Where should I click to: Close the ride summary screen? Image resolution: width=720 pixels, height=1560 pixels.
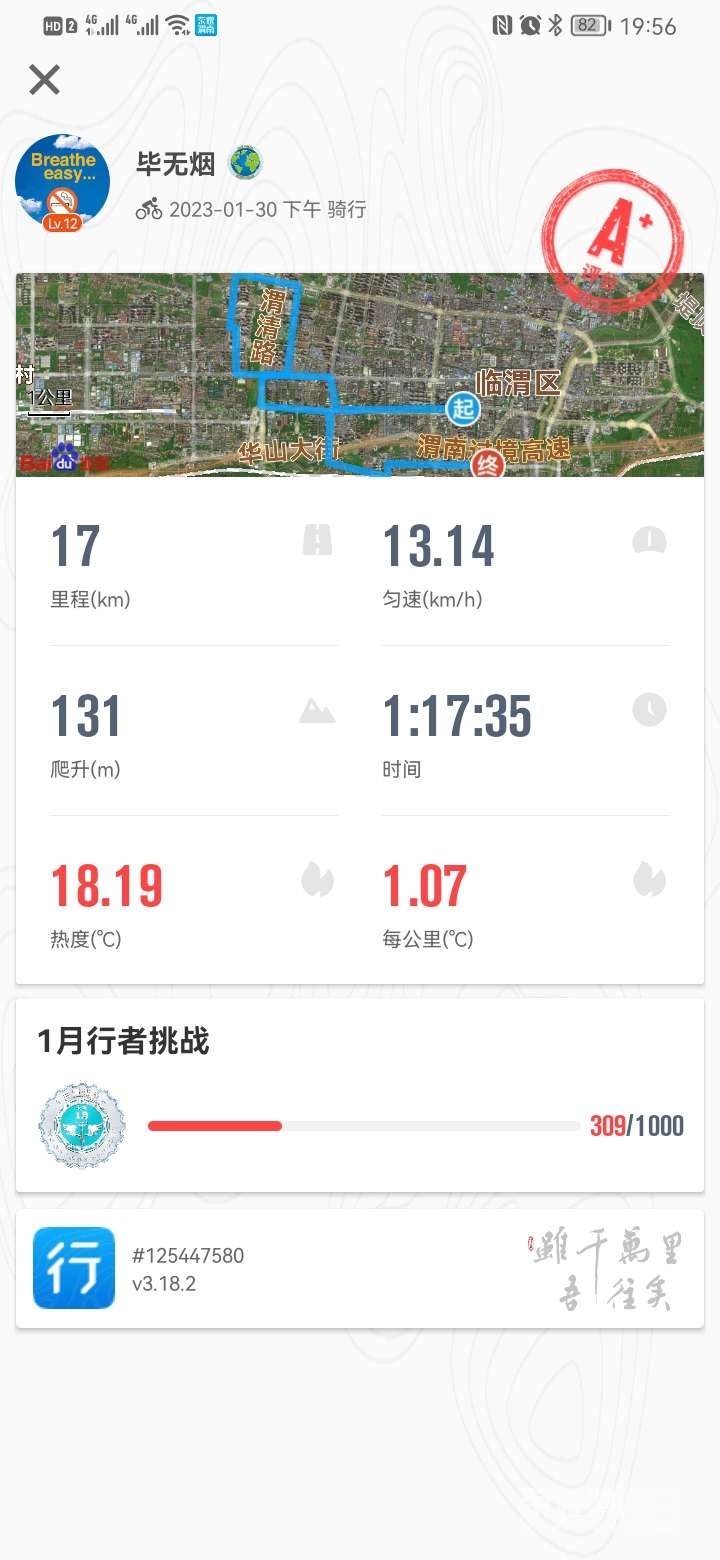click(44, 80)
